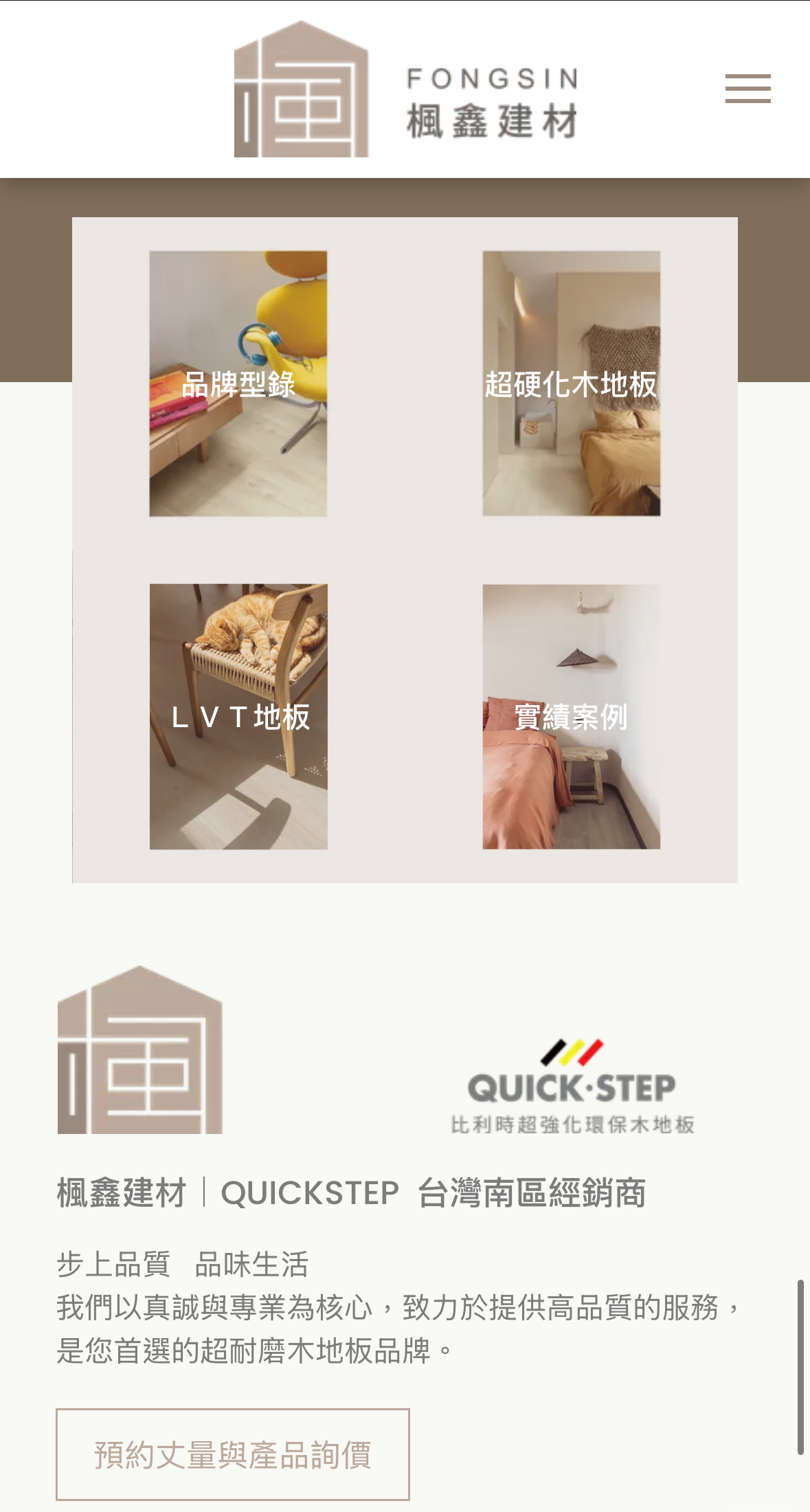
Task: Tap the 預約丈量與產品詢價 button
Action: pos(233,1454)
